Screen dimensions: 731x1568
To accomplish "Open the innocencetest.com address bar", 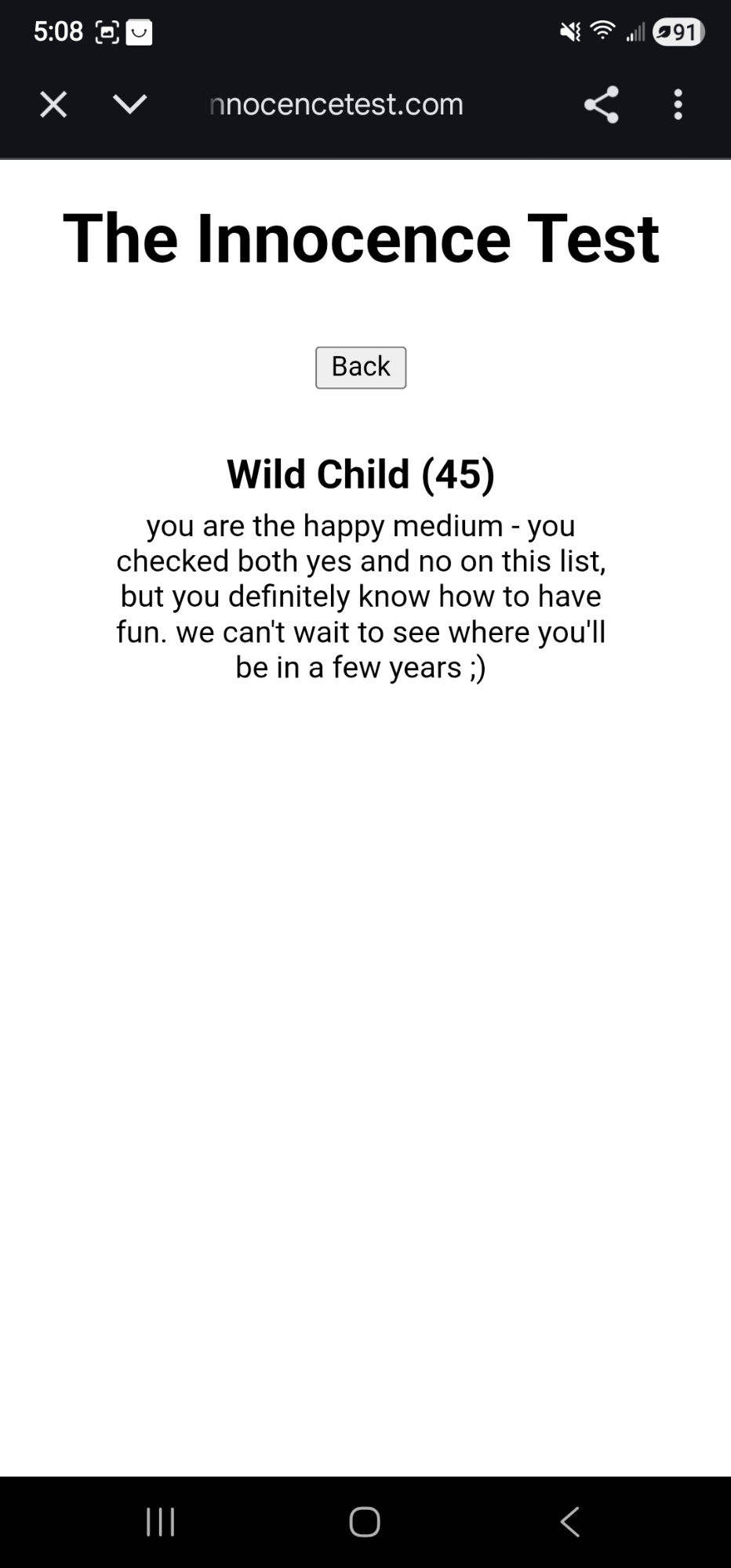I will pos(337,104).
